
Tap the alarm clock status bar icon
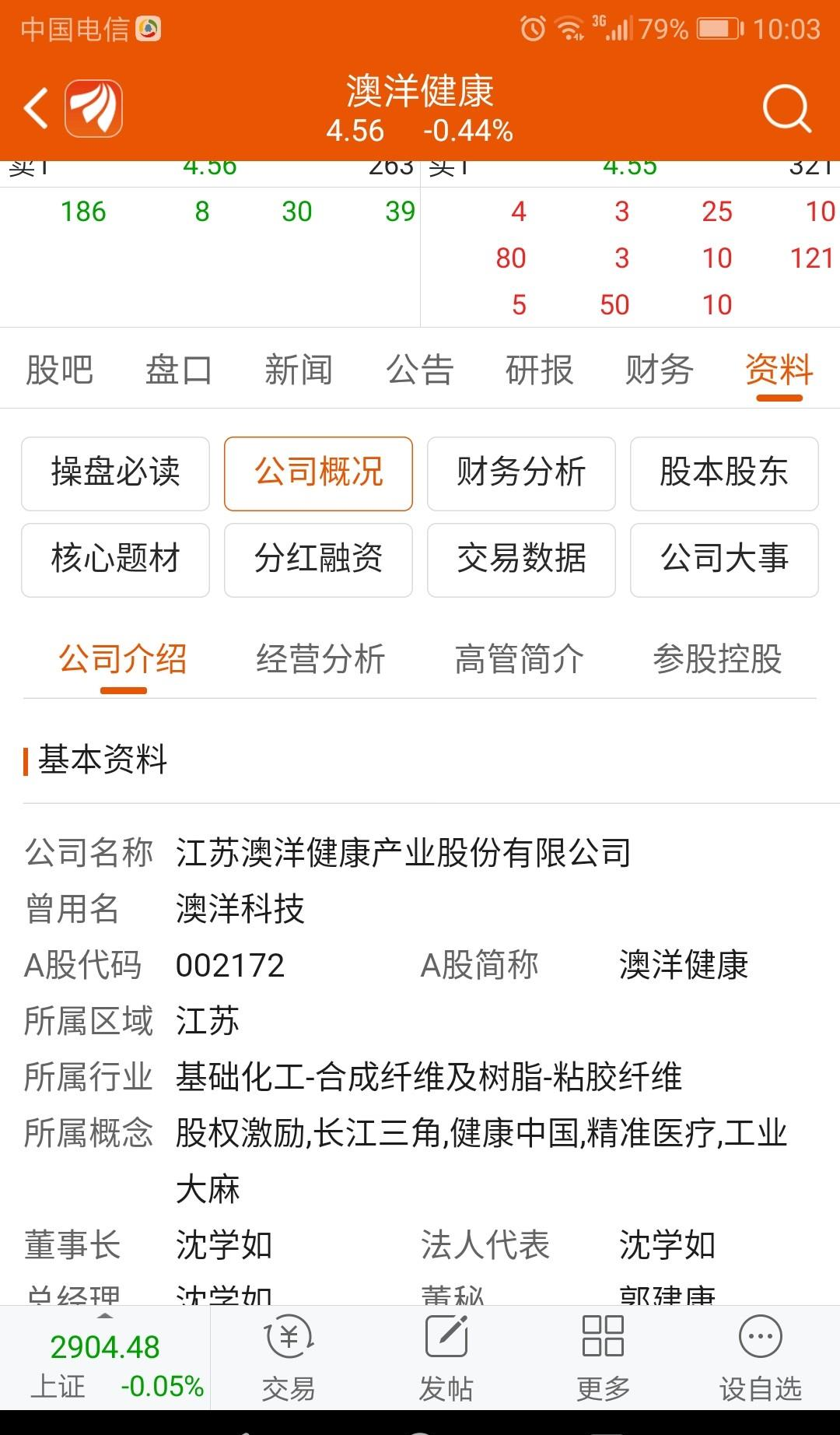click(532, 29)
